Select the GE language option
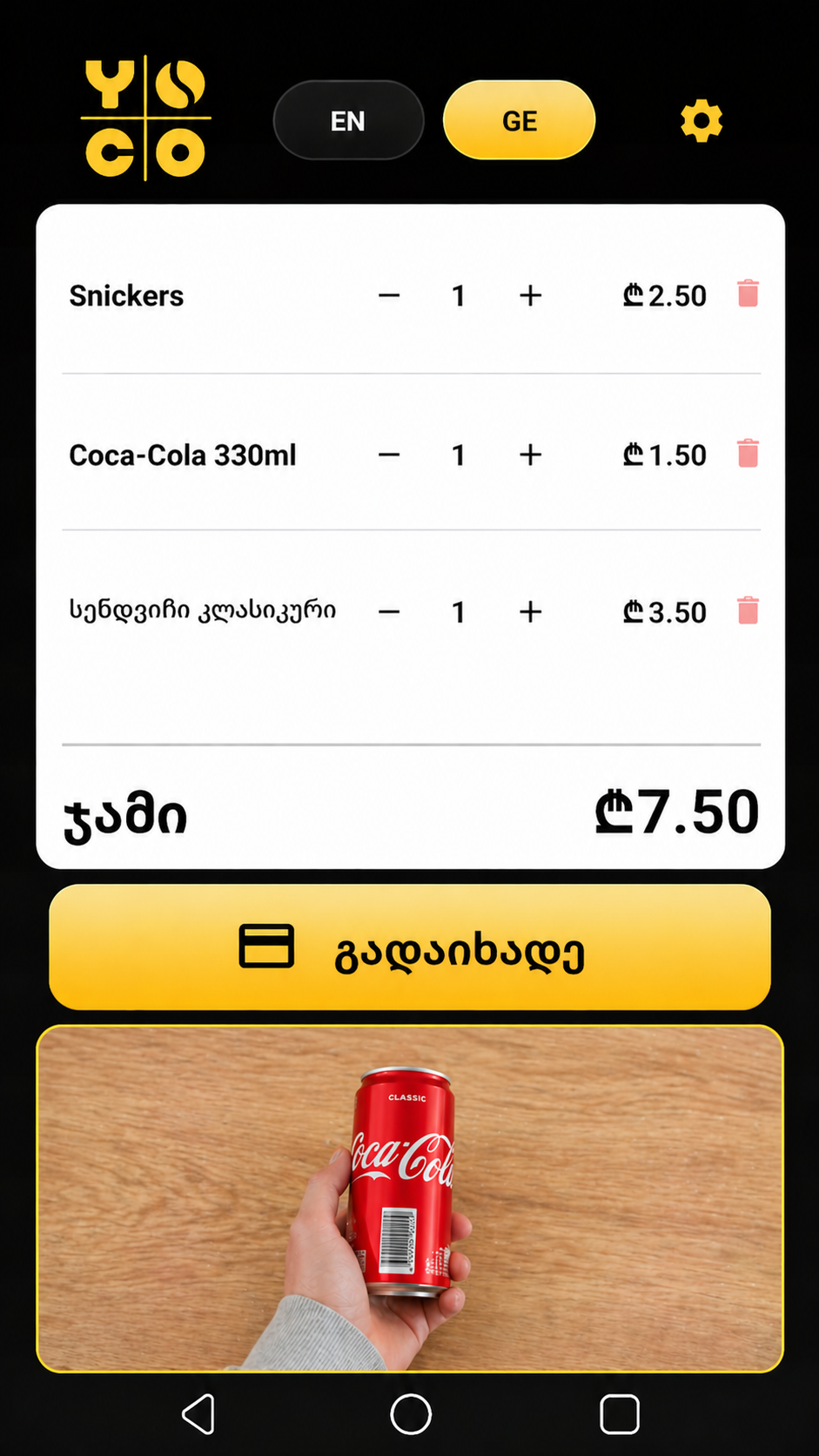 pyautogui.click(x=518, y=120)
